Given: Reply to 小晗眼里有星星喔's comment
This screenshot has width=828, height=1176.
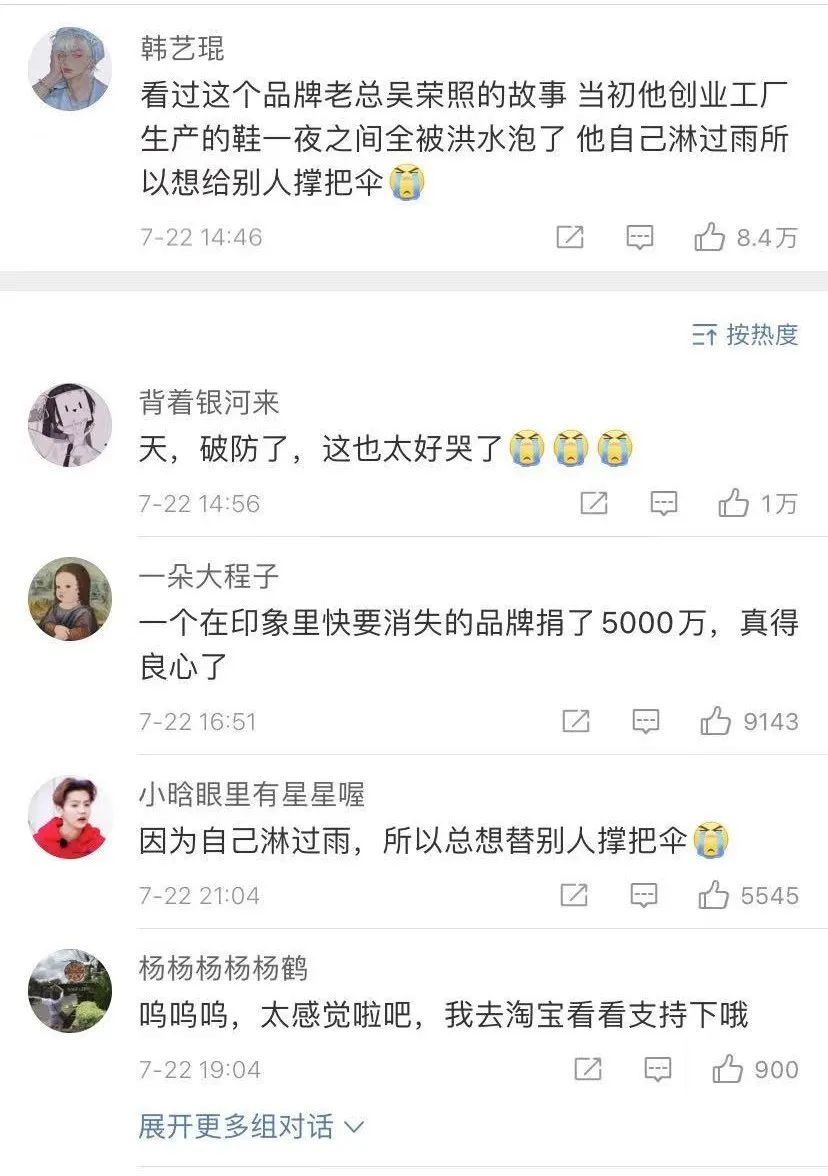Looking at the screenshot, I should click(644, 895).
